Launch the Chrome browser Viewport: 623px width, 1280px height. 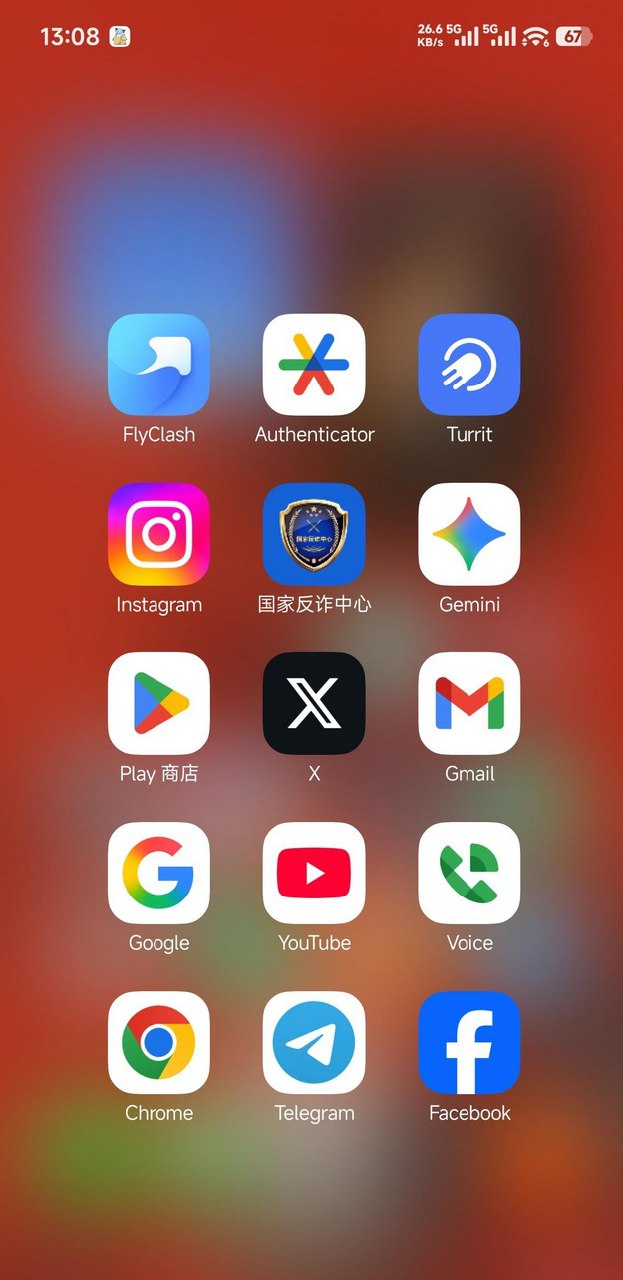click(158, 1042)
